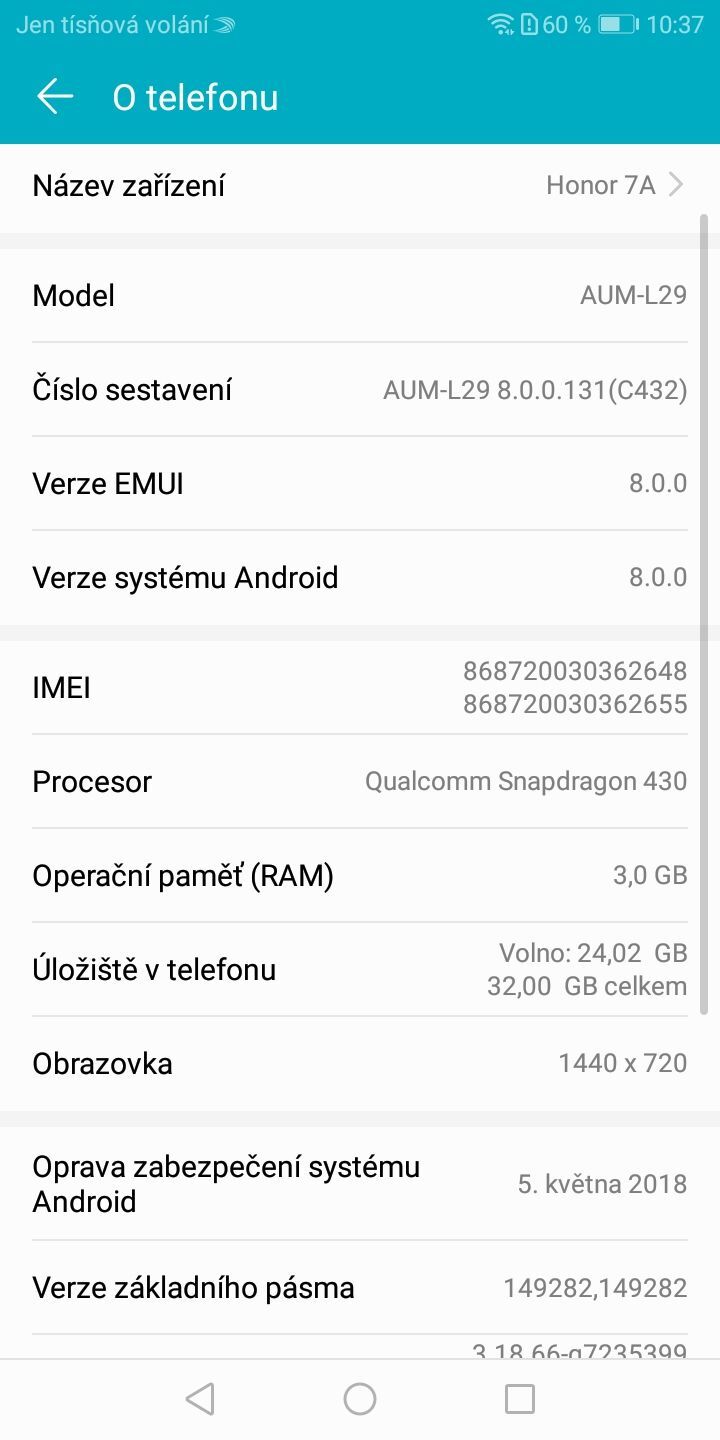Select the Verze systému Android row
Viewport: 720px width, 1440px height.
pos(360,577)
